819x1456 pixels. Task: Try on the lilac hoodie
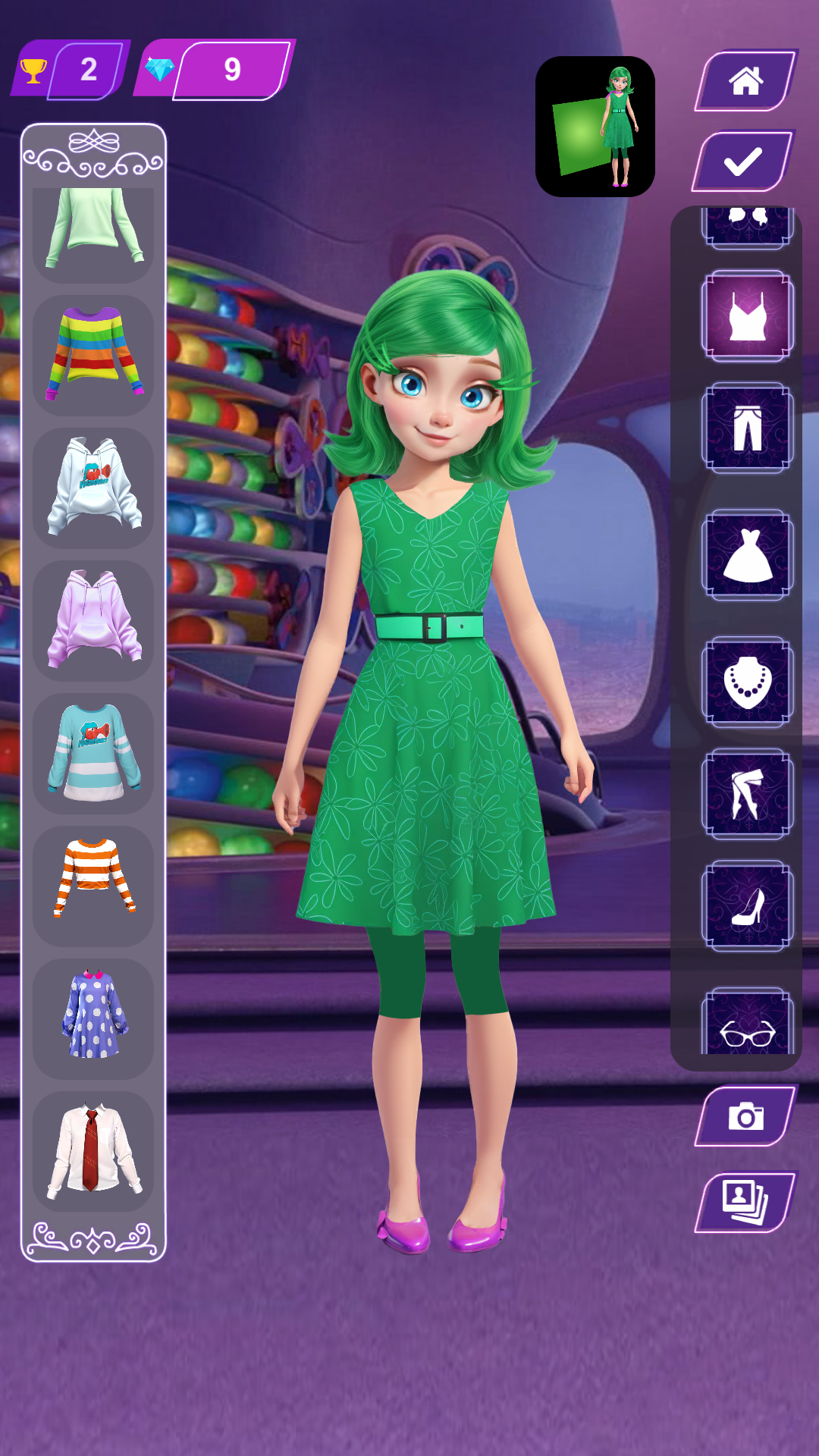pyautogui.click(x=93, y=620)
